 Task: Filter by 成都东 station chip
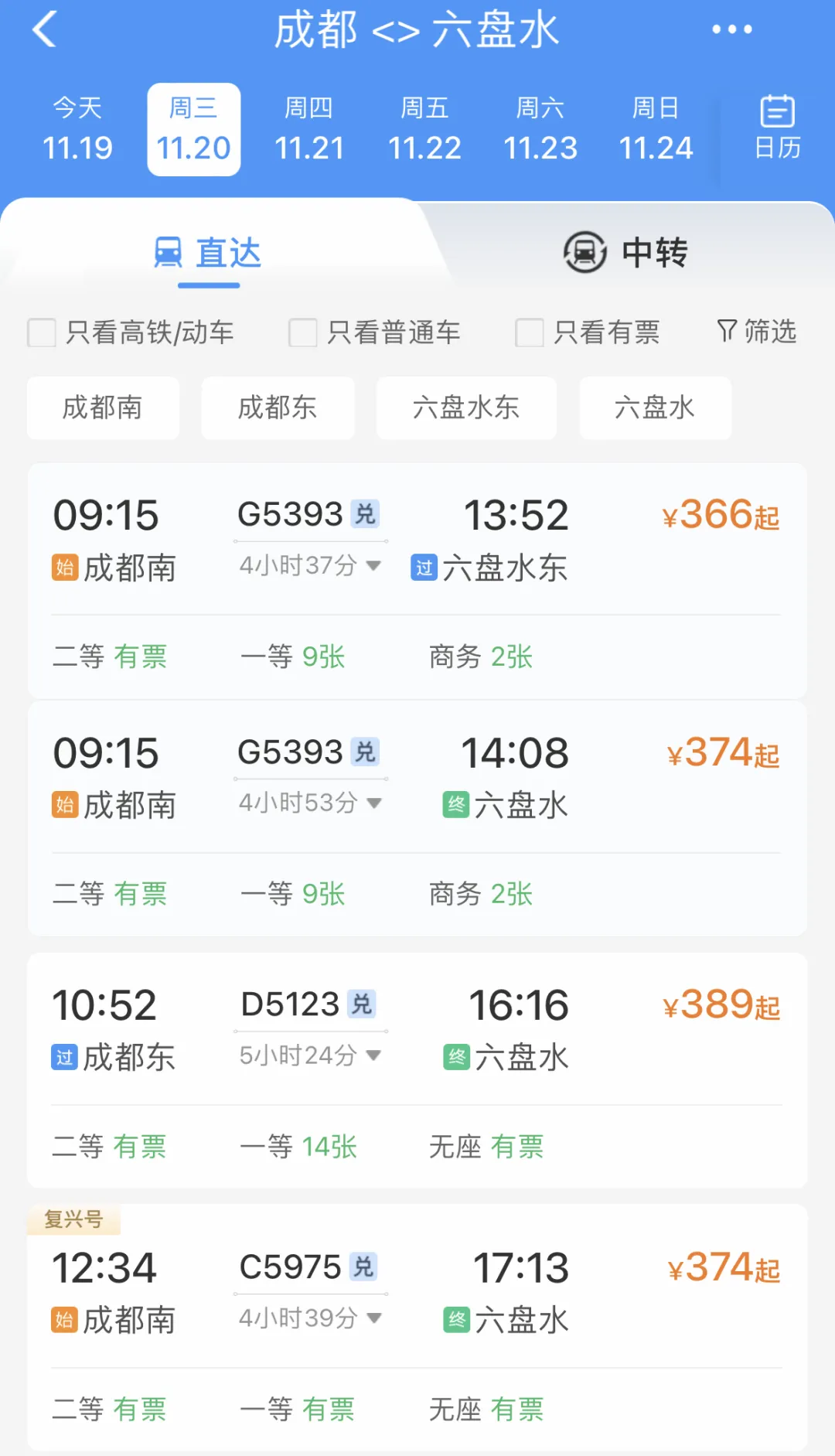pyautogui.click(x=278, y=407)
